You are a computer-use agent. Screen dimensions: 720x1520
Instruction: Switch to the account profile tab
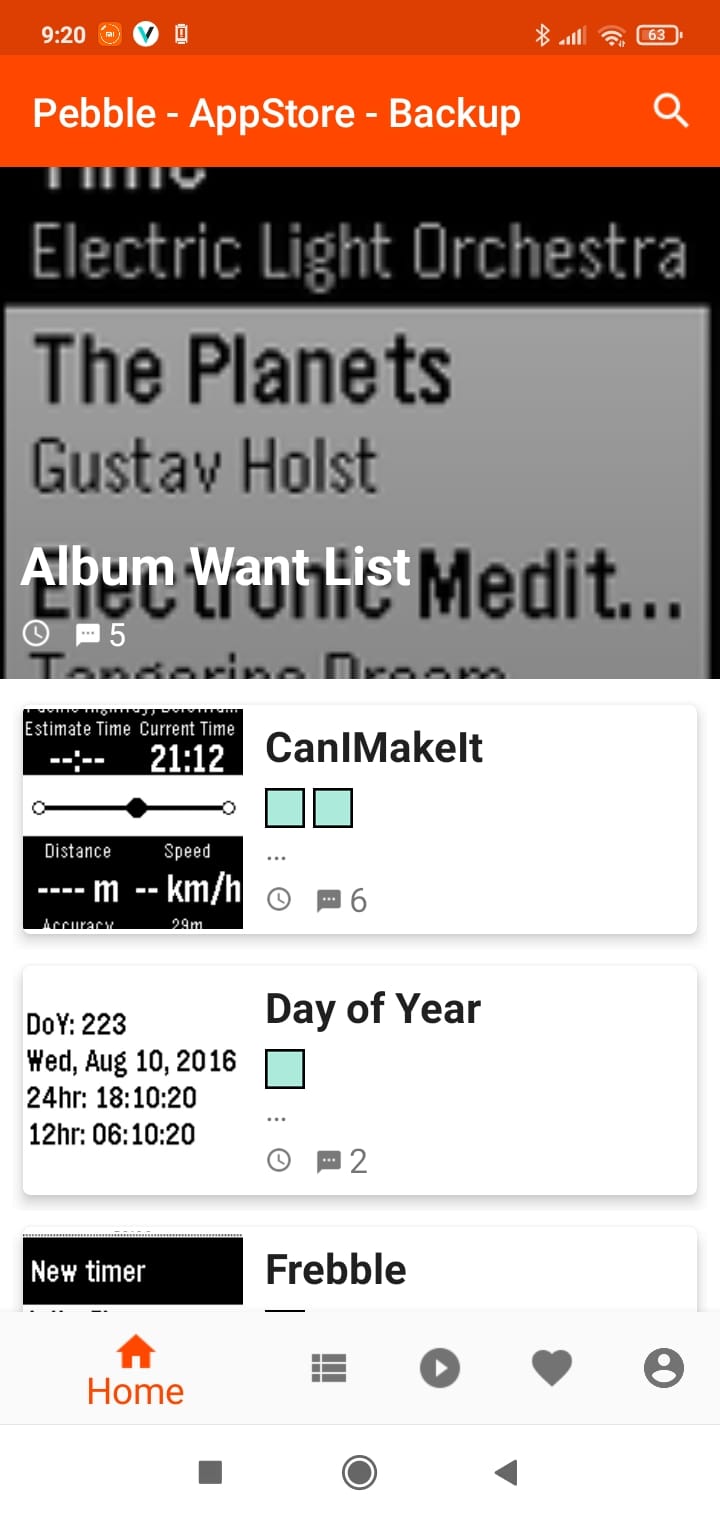click(664, 1368)
